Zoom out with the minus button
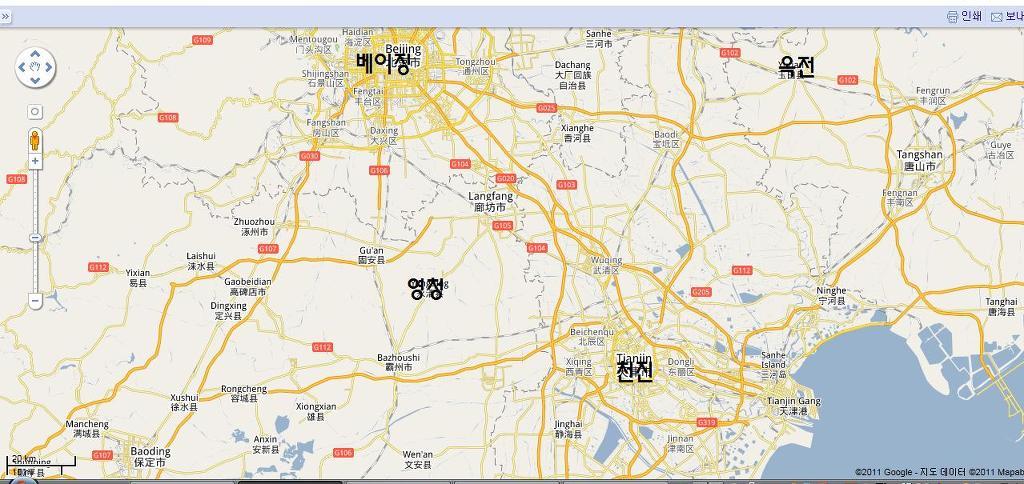1024x484 pixels. 35,301
